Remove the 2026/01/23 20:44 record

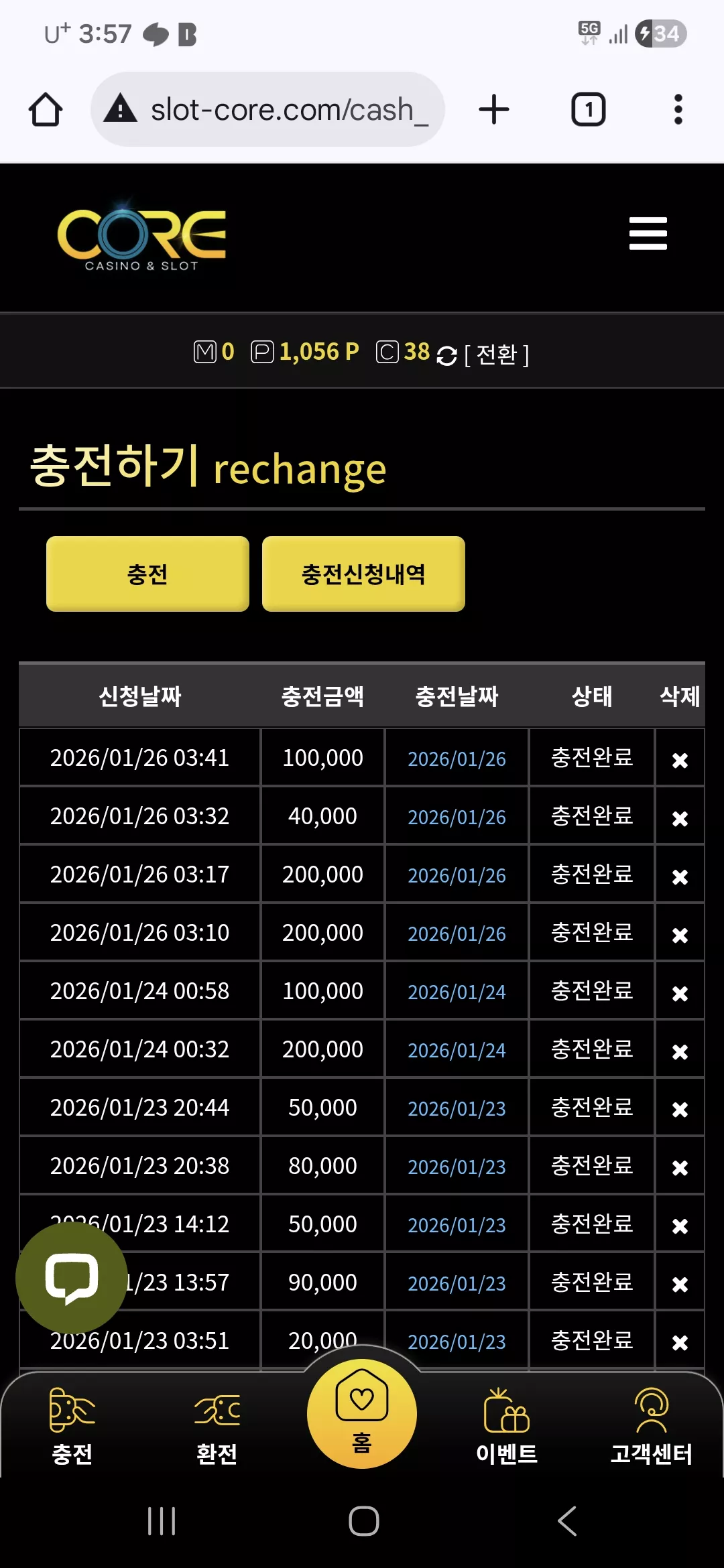[680, 1110]
